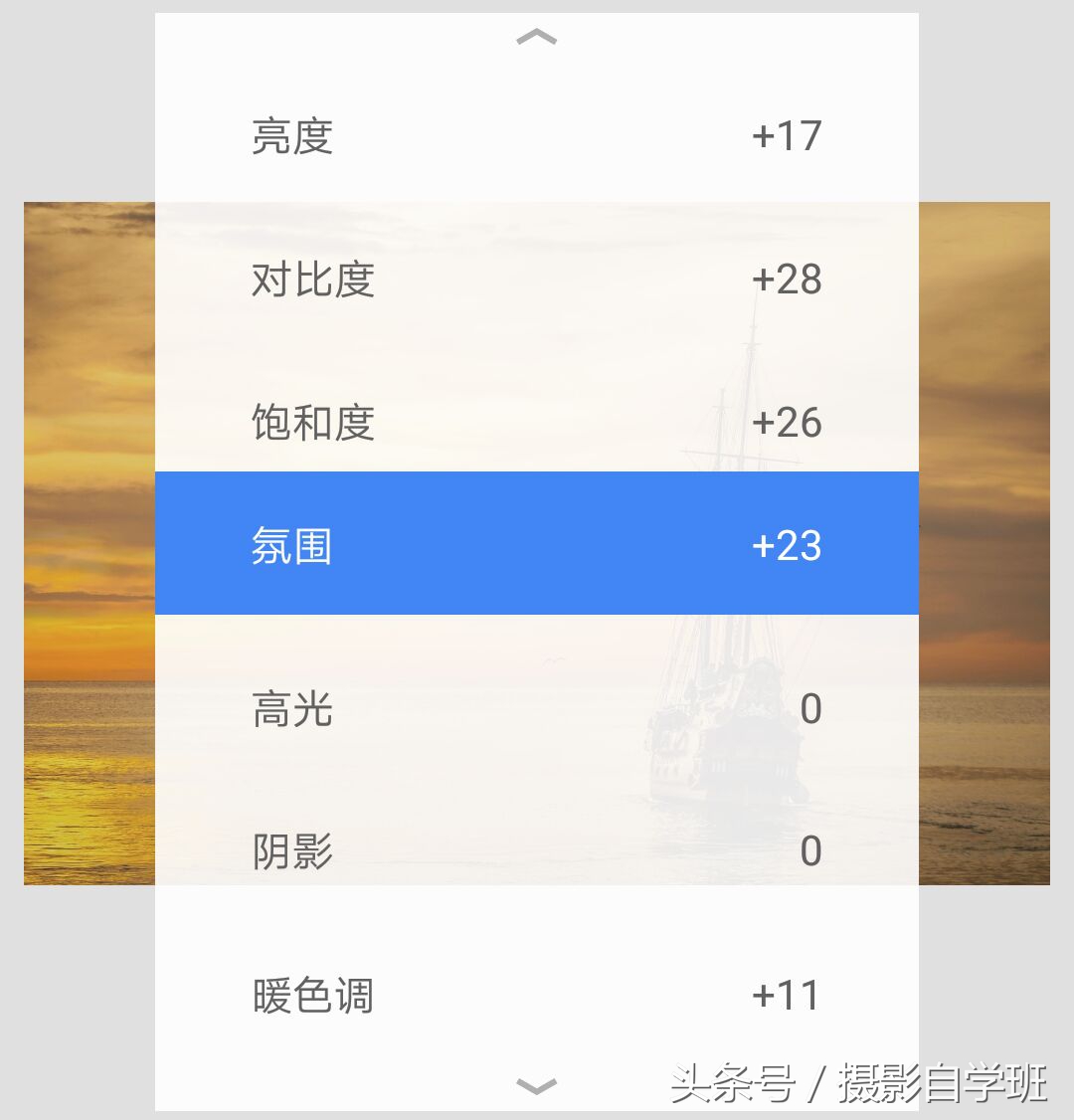
Task: Click the 0 value next to 阴影
Action: tap(811, 850)
